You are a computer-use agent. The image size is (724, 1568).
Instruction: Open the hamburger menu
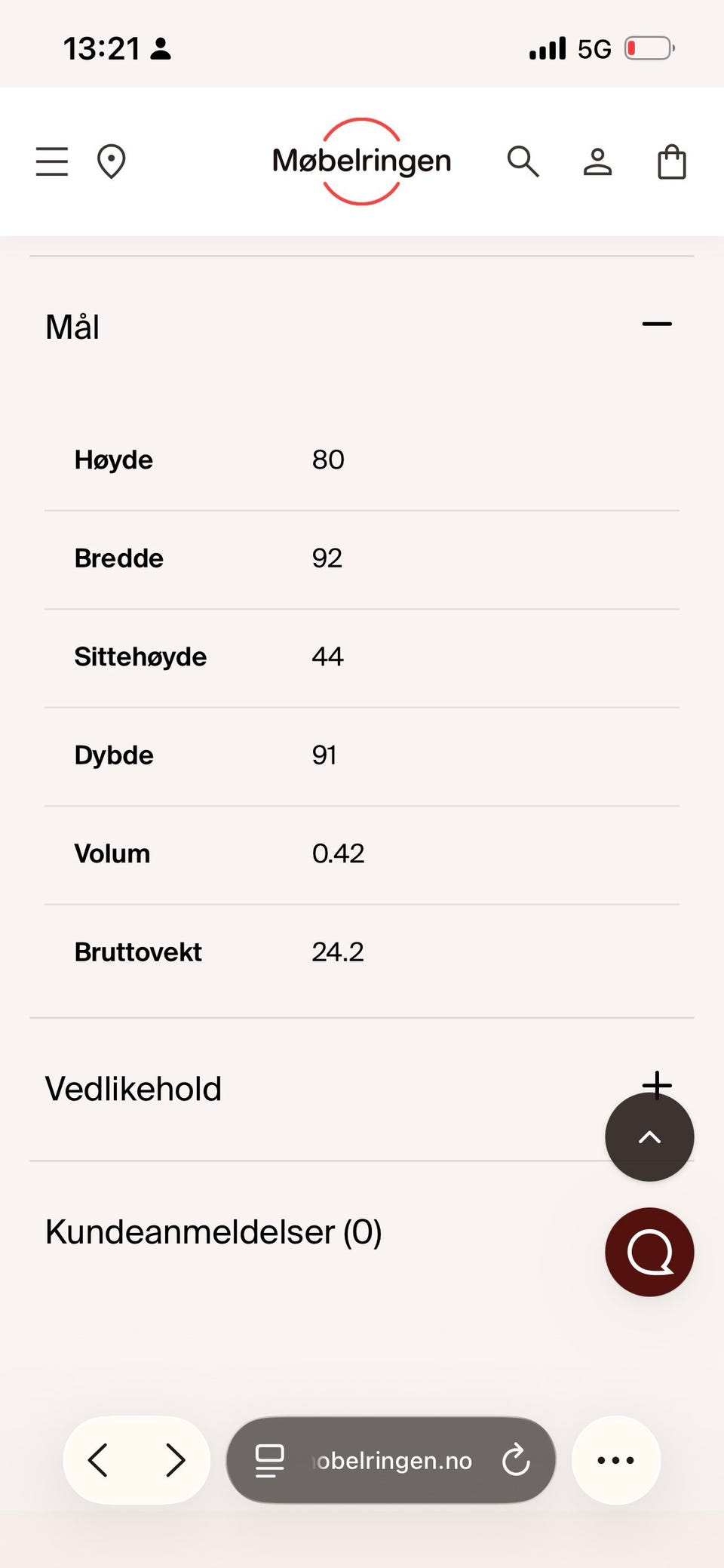tap(52, 161)
